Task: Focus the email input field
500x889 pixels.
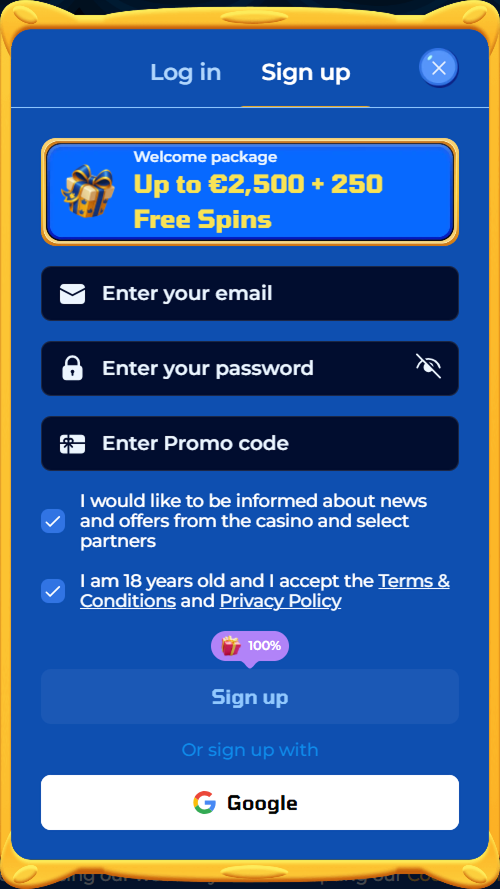Action: (x=250, y=294)
